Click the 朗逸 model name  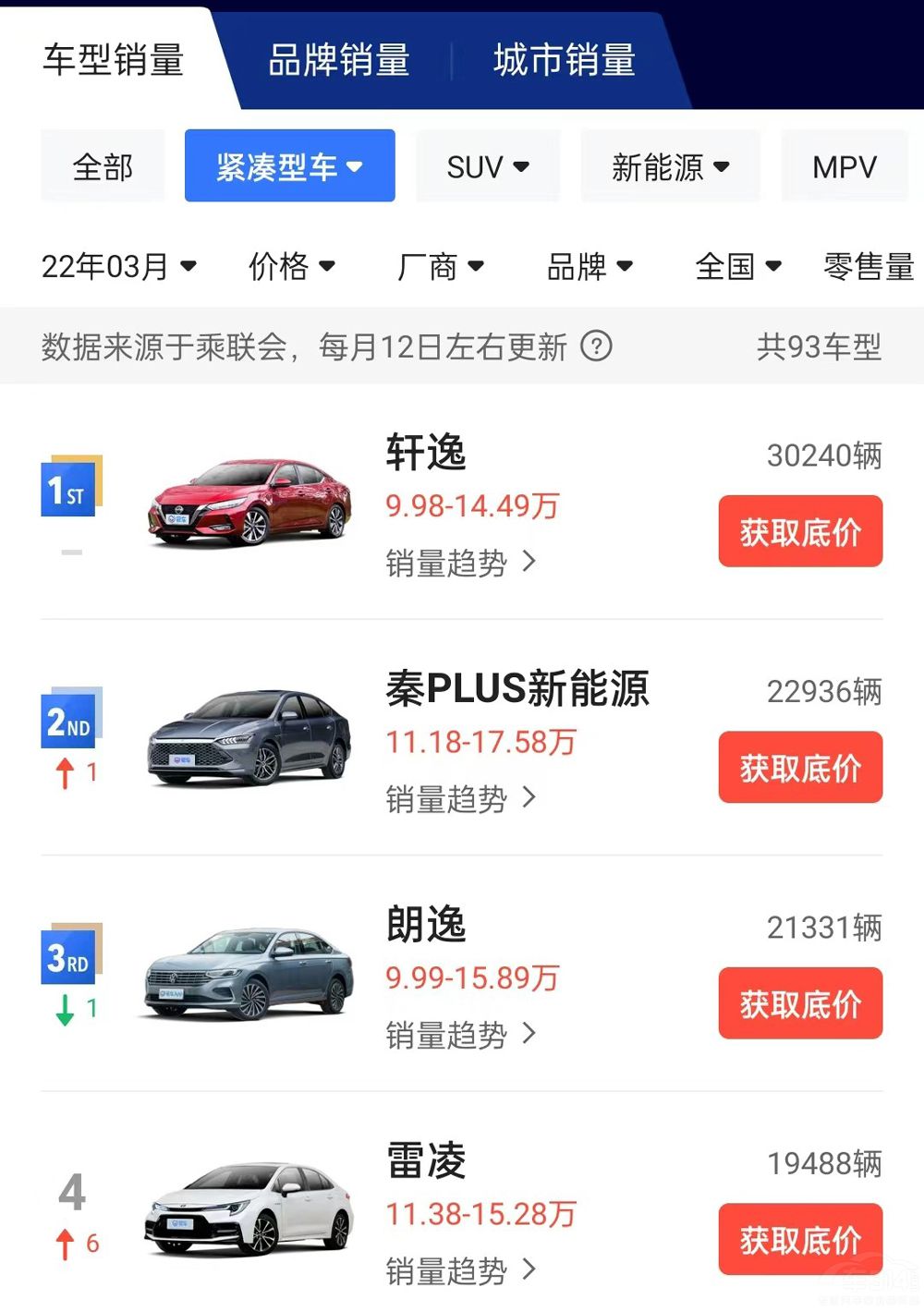click(x=426, y=926)
